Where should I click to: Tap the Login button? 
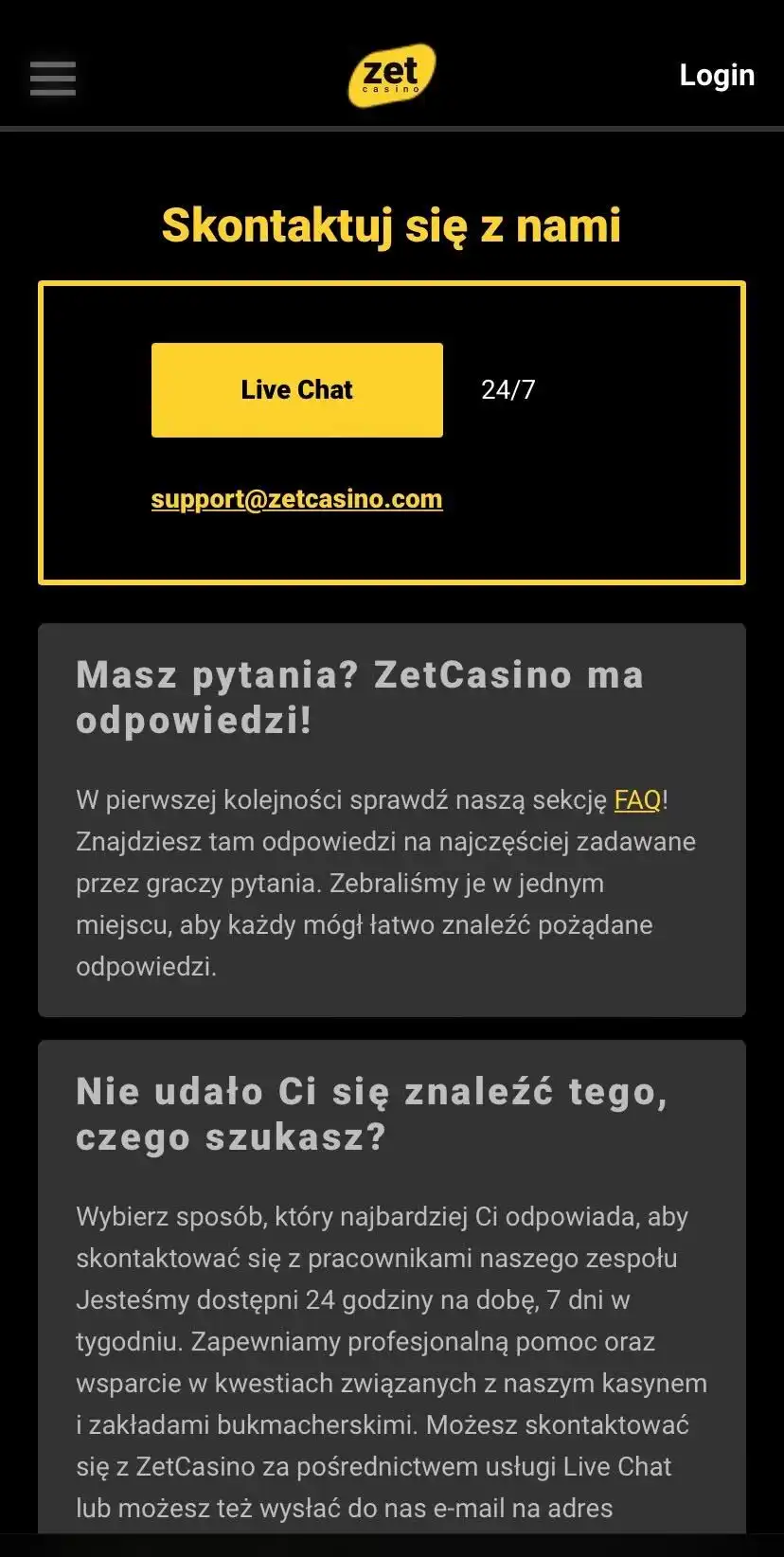click(716, 76)
